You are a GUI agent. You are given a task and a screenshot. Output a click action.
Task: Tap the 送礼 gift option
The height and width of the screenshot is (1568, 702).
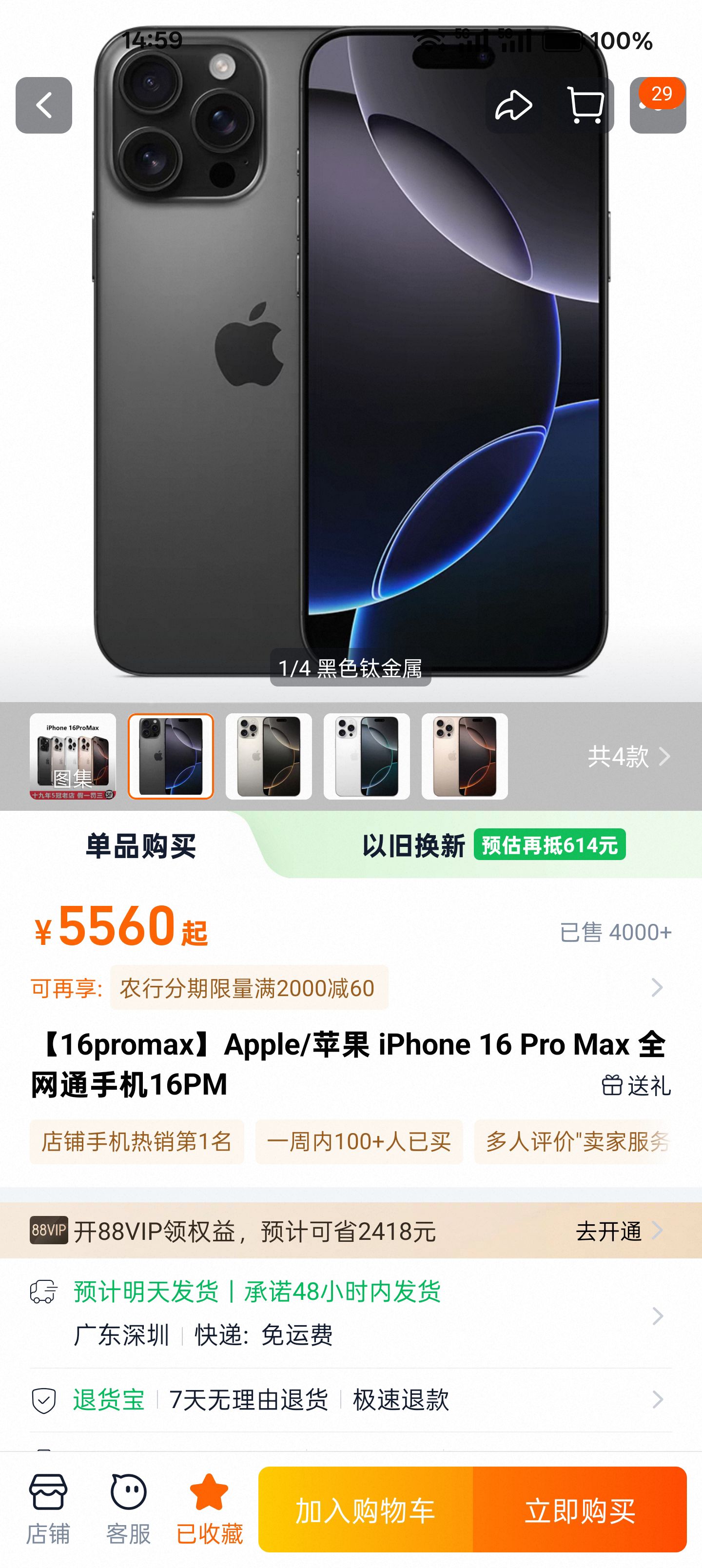click(x=636, y=1085)
